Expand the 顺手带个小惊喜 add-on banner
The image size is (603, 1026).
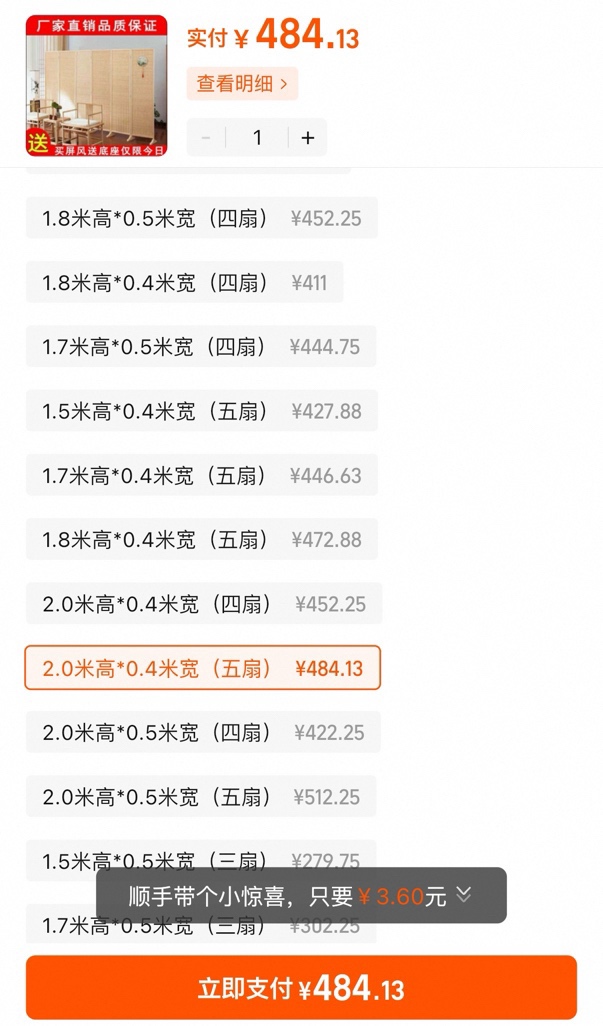[x=302, y=895]
